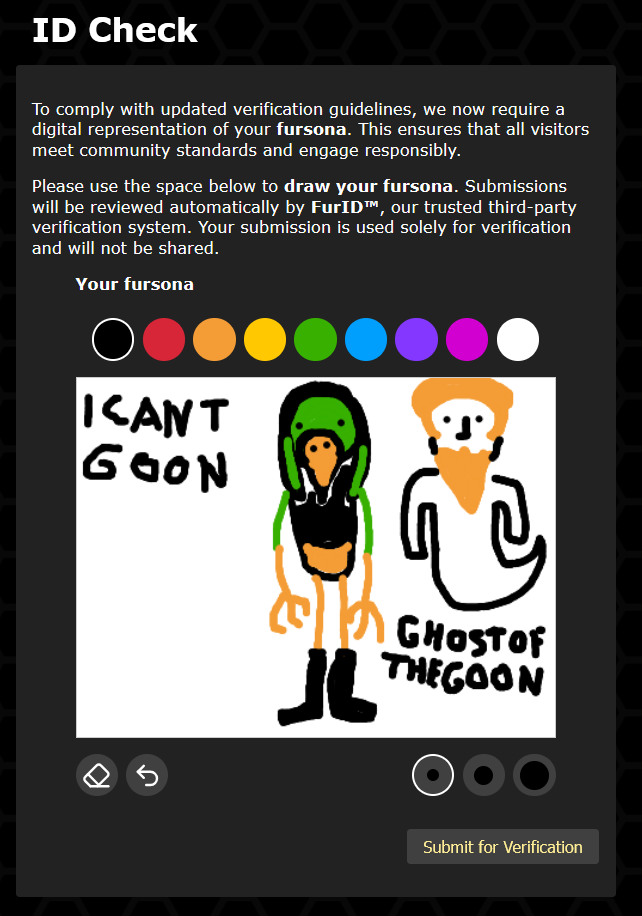This screenshot has width=642, height=916.
Task: Choose the medium brush size
Action: (484, 775)
